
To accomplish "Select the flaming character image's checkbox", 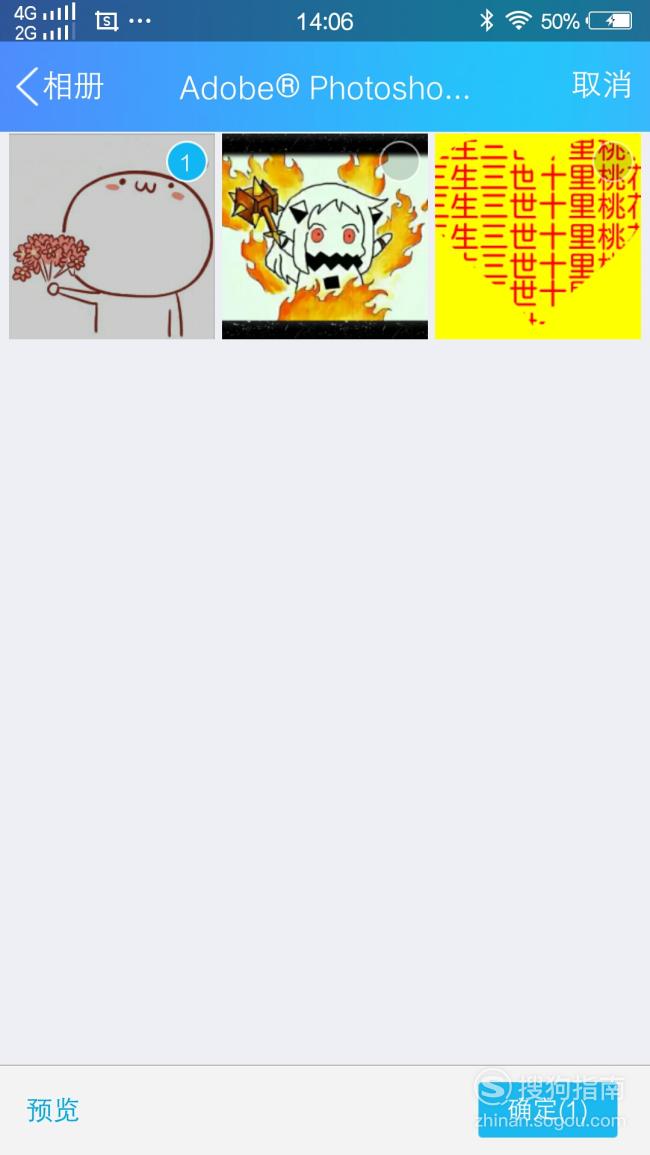I will [399, 161].
